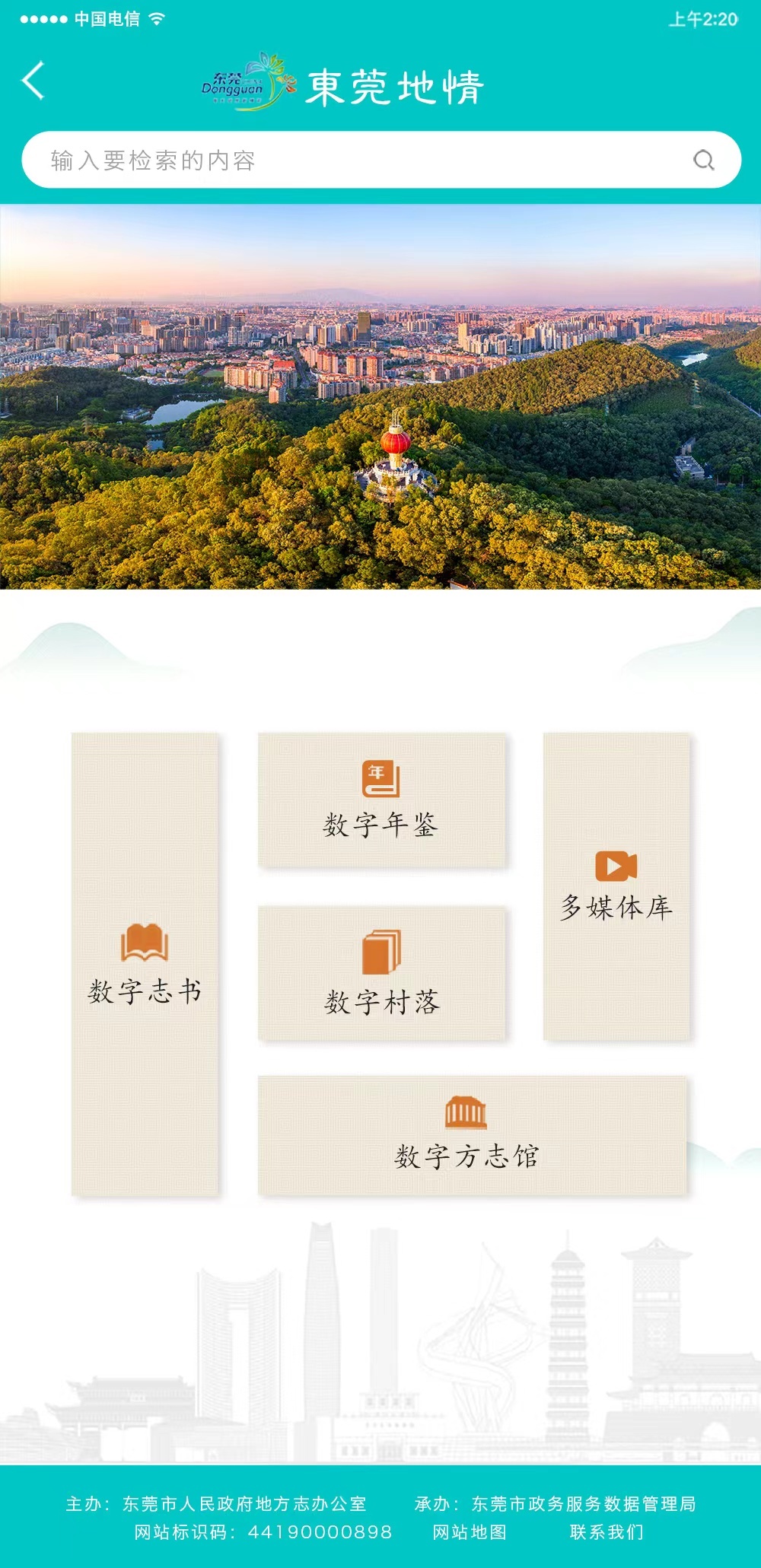Go back using the top-left arrow

point(33,81)
